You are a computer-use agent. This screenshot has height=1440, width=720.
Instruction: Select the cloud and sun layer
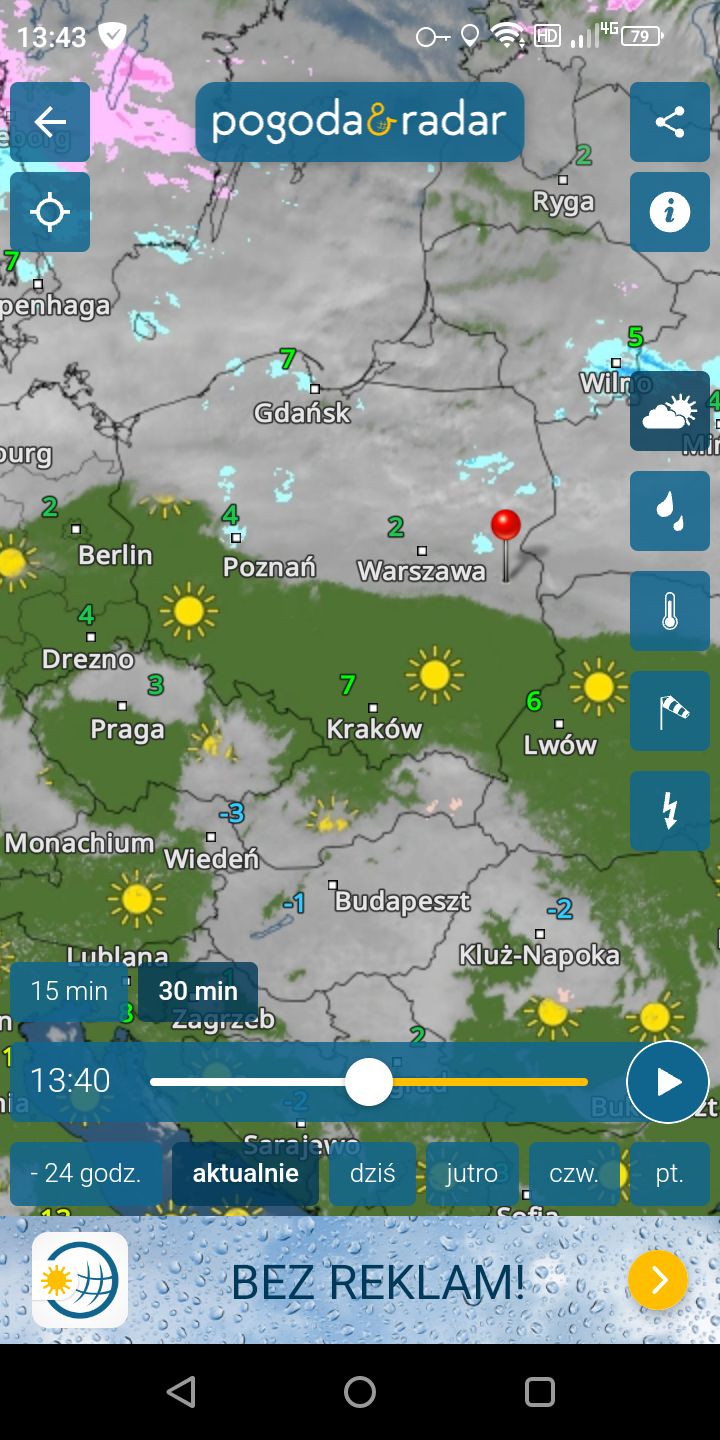point(670,411)
